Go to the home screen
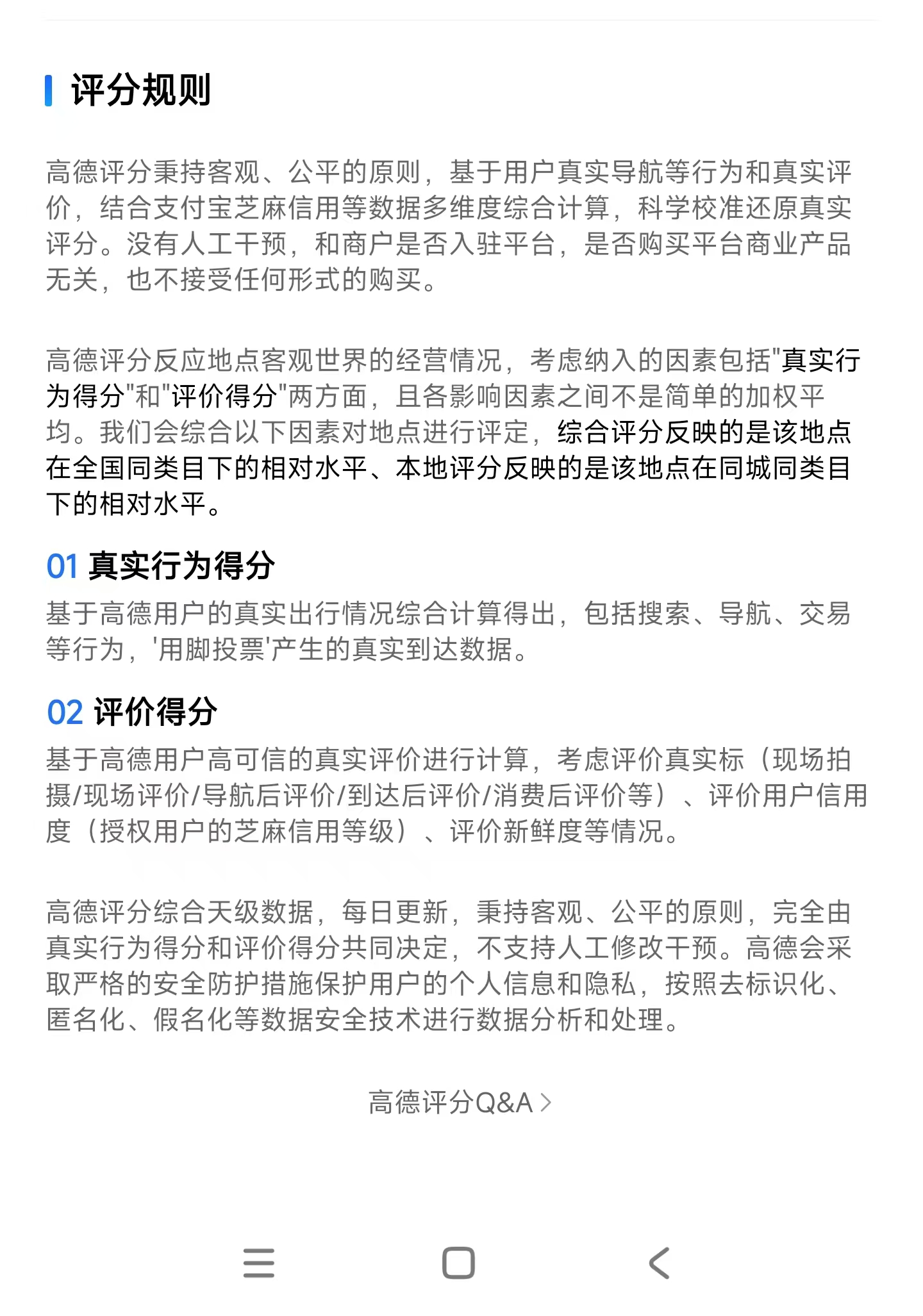Viewport: 923px width, 1316px height. coord(458,1263)
